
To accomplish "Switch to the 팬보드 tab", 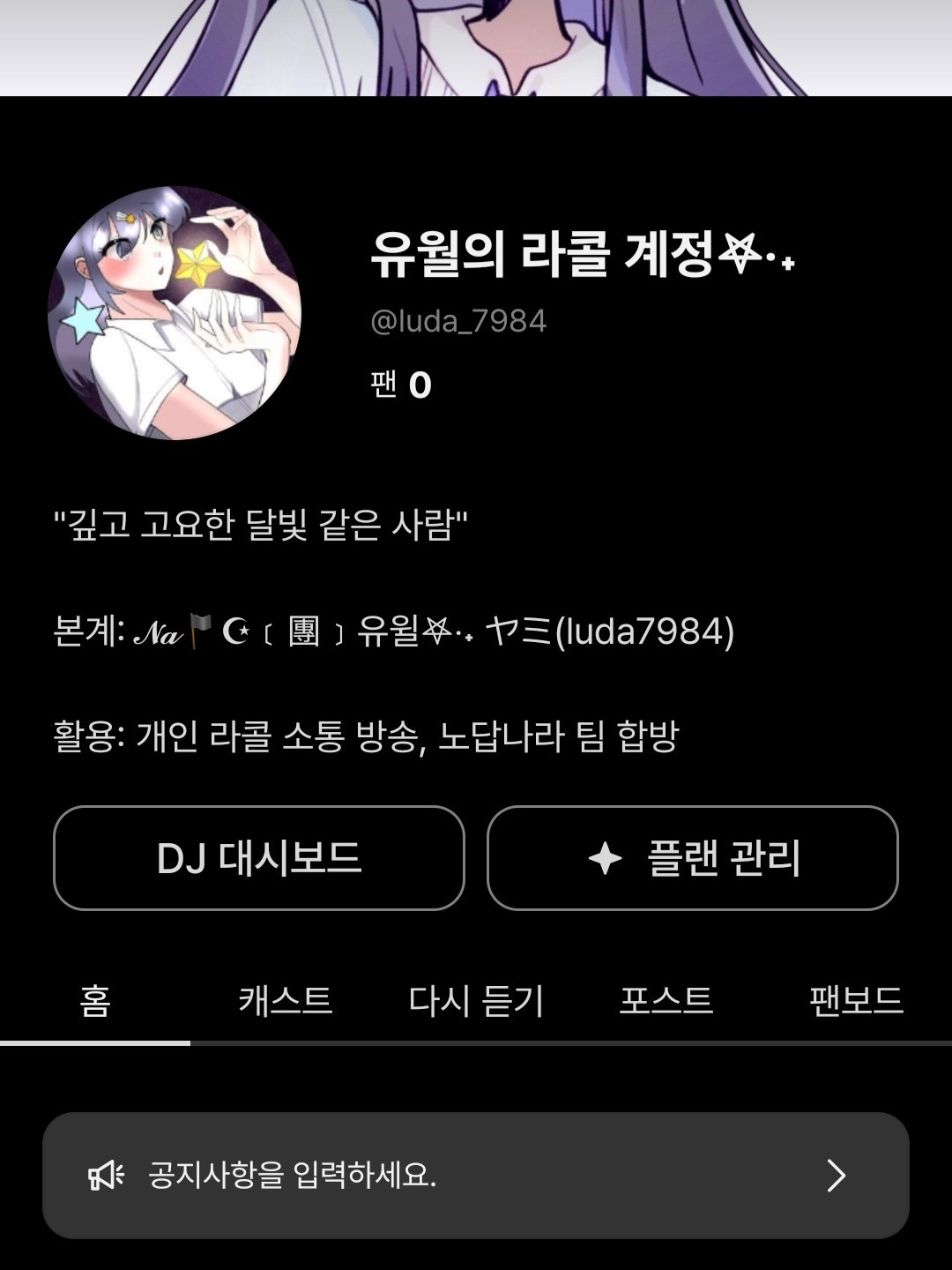I will [856, 1001].
